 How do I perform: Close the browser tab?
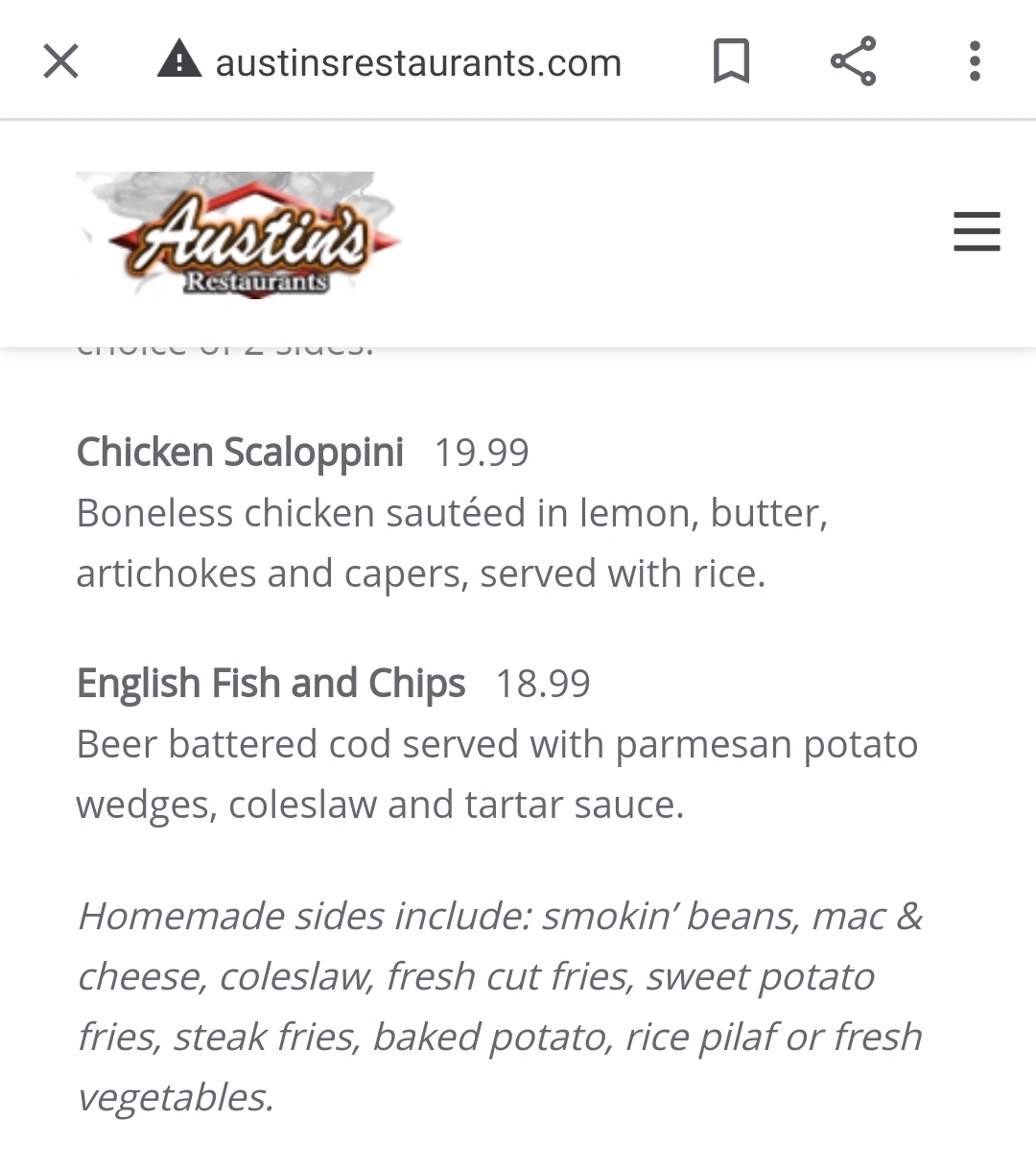click(x=60, y=62)
